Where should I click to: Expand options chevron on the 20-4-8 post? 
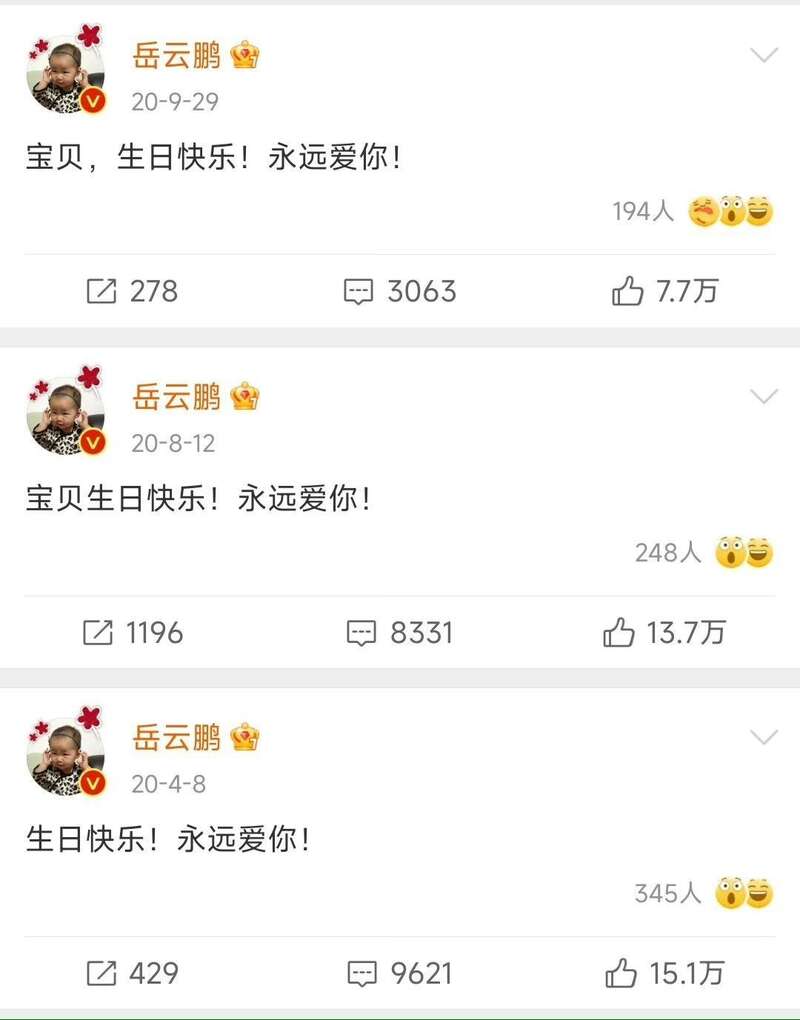pyautogui.click(x=764, y=737)
